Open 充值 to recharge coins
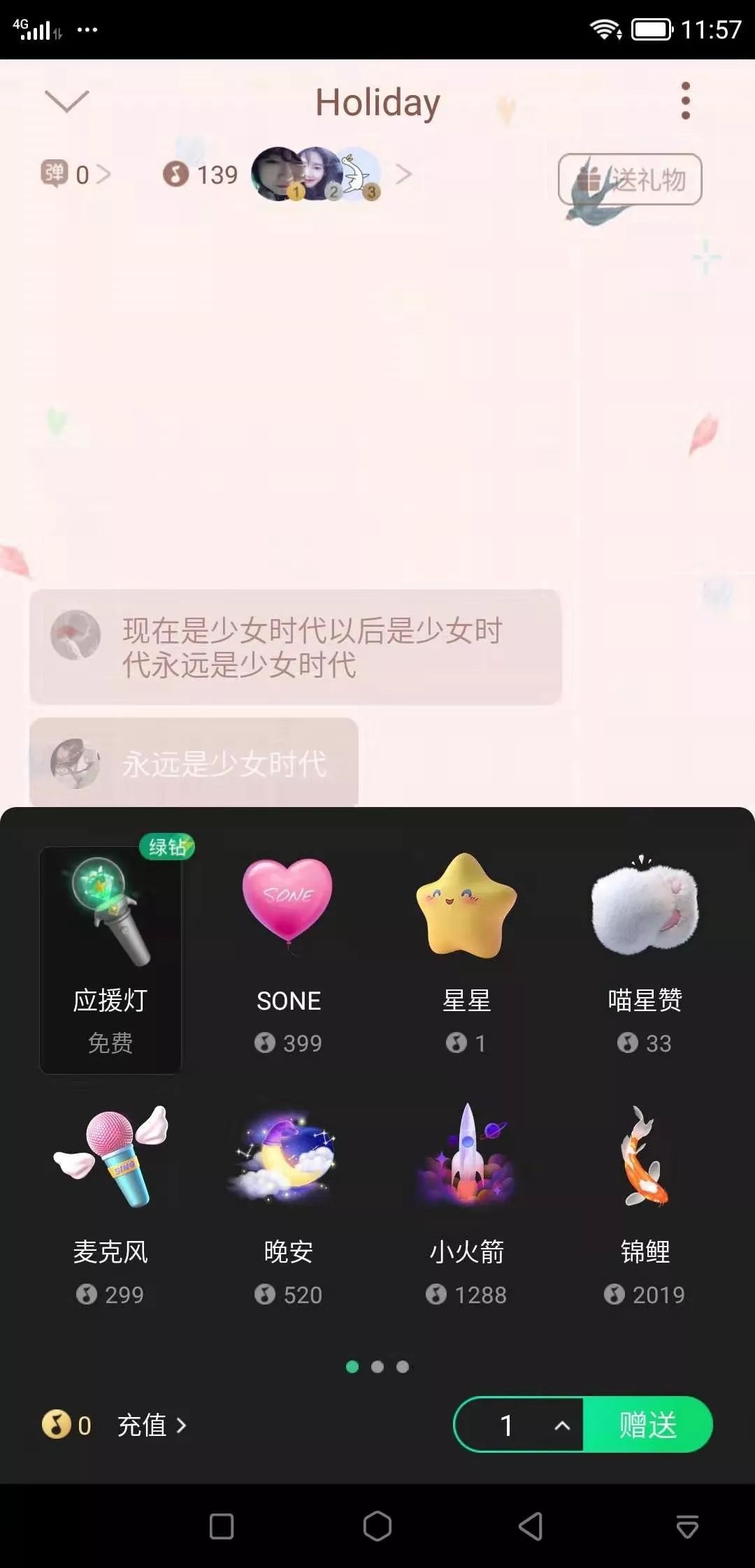 coord(151,1425)
